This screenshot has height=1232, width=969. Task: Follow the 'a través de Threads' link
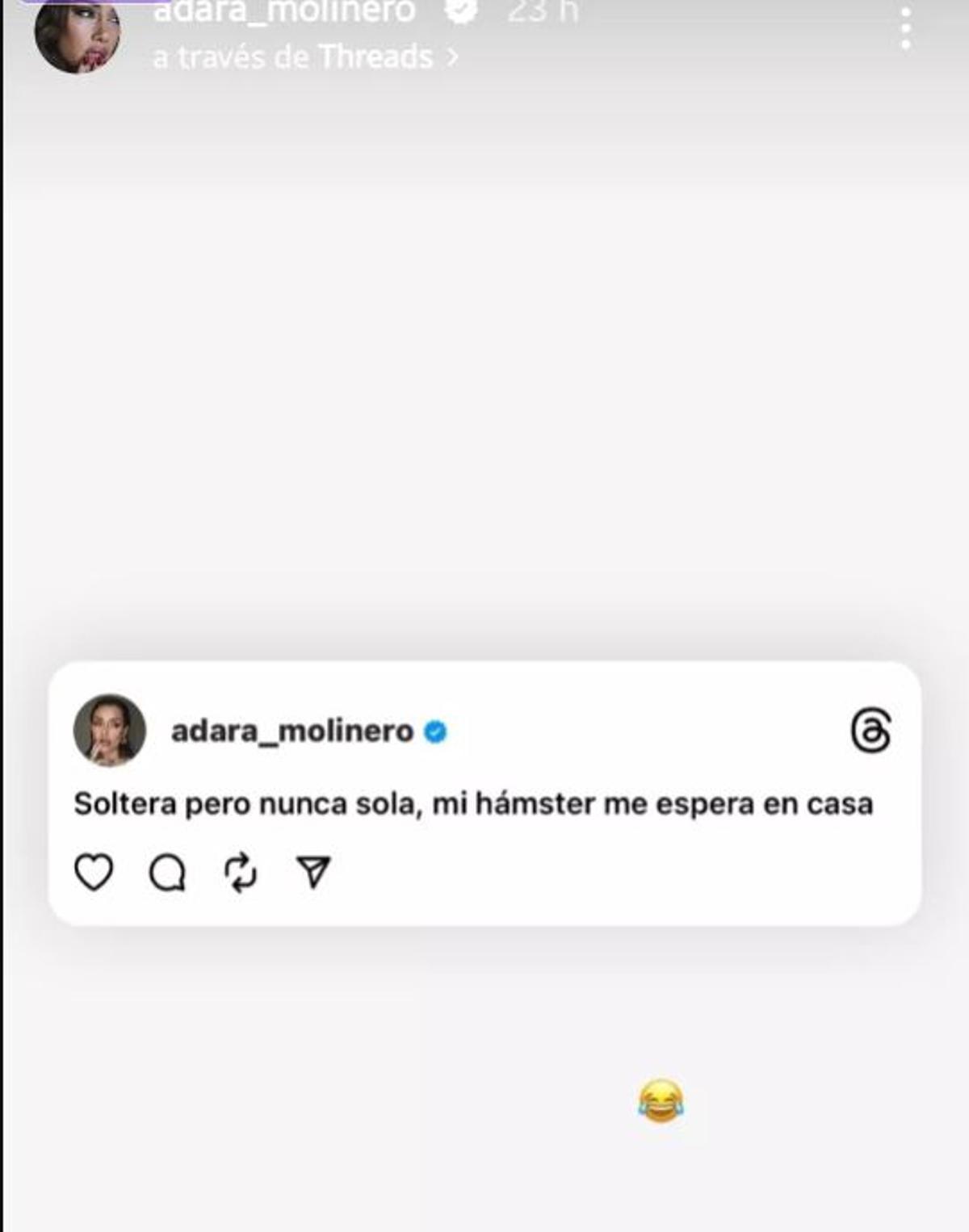click(x=304, y=57)
